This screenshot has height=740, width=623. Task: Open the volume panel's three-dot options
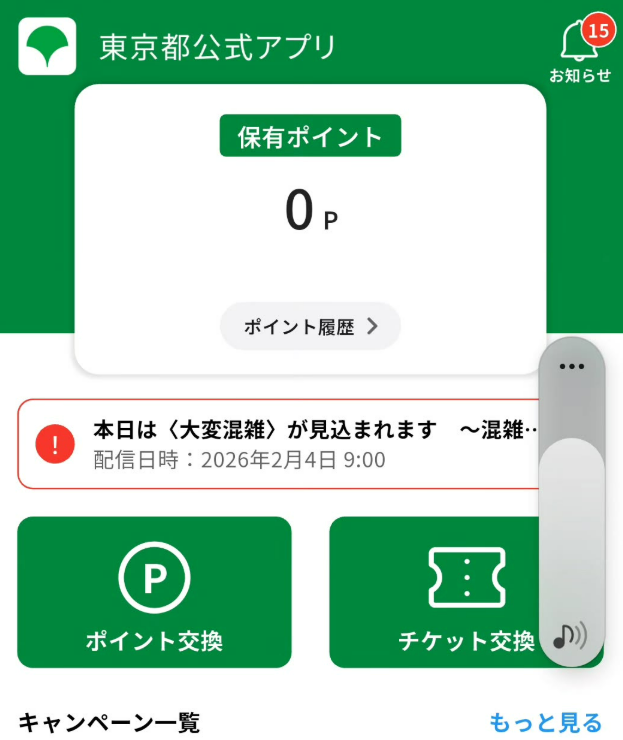pyautogui.click(x=571, y=366)
